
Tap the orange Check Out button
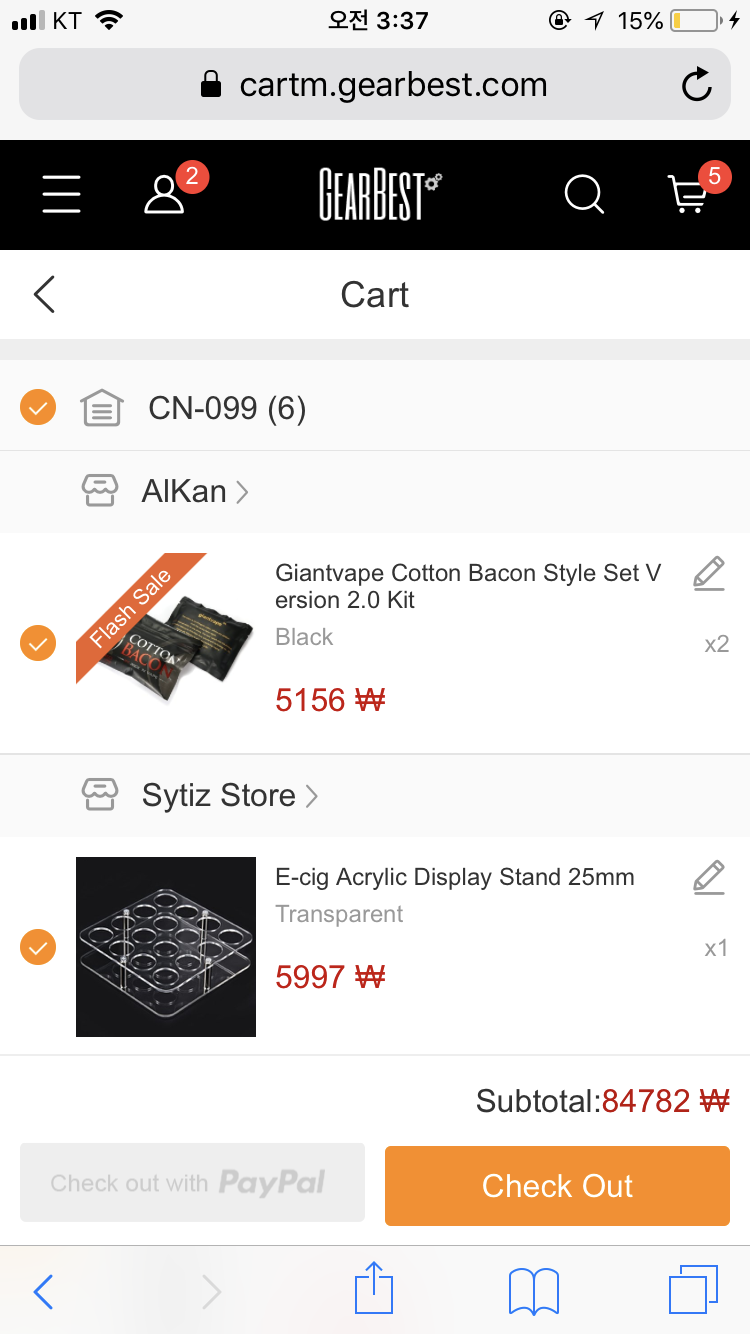click(x=557, y=1186)
